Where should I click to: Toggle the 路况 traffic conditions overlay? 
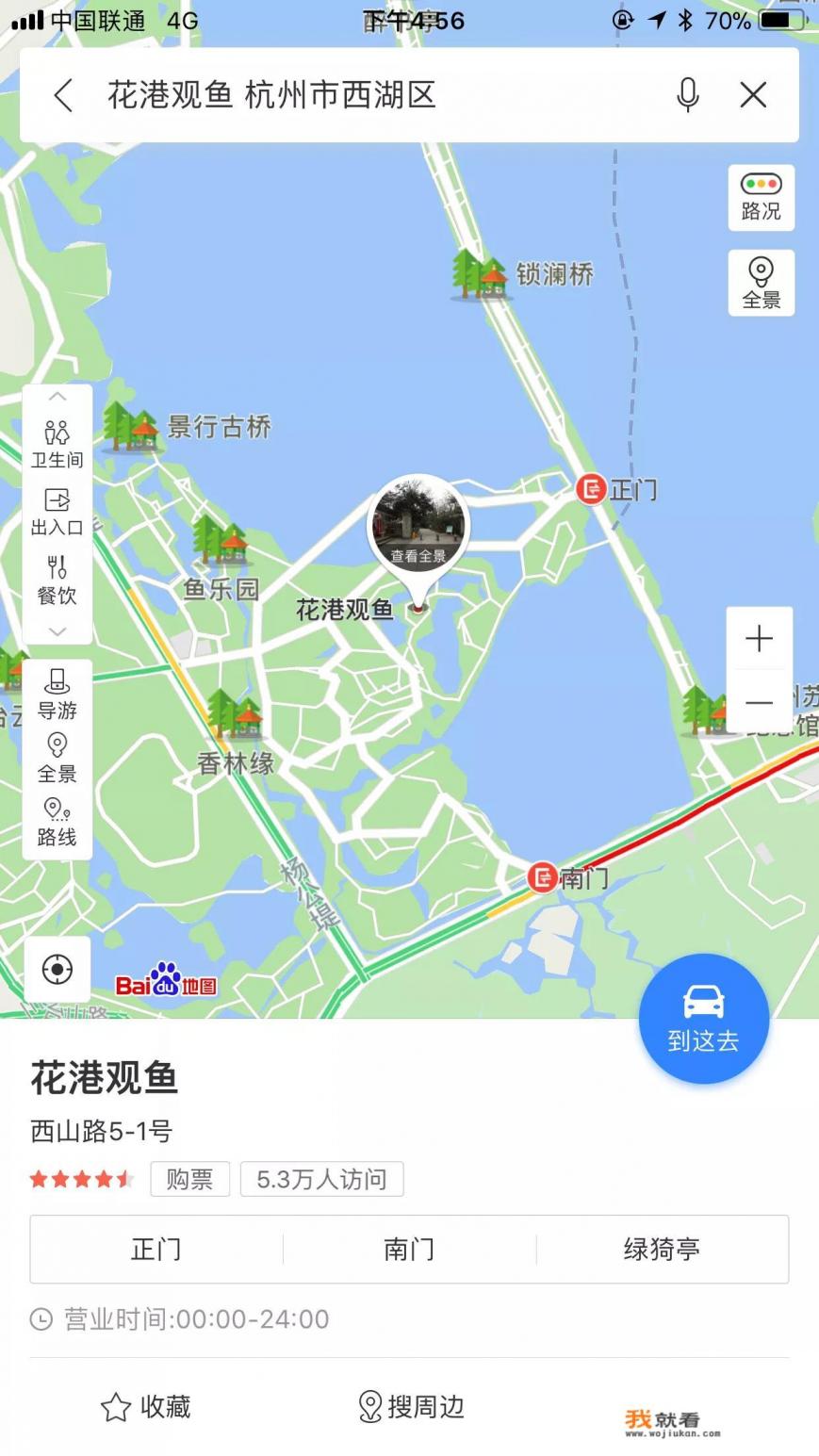tap(761, 197)
